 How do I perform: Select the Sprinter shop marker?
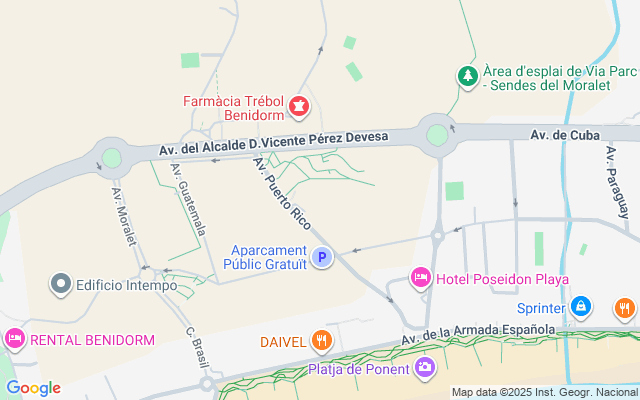point(582,308)
